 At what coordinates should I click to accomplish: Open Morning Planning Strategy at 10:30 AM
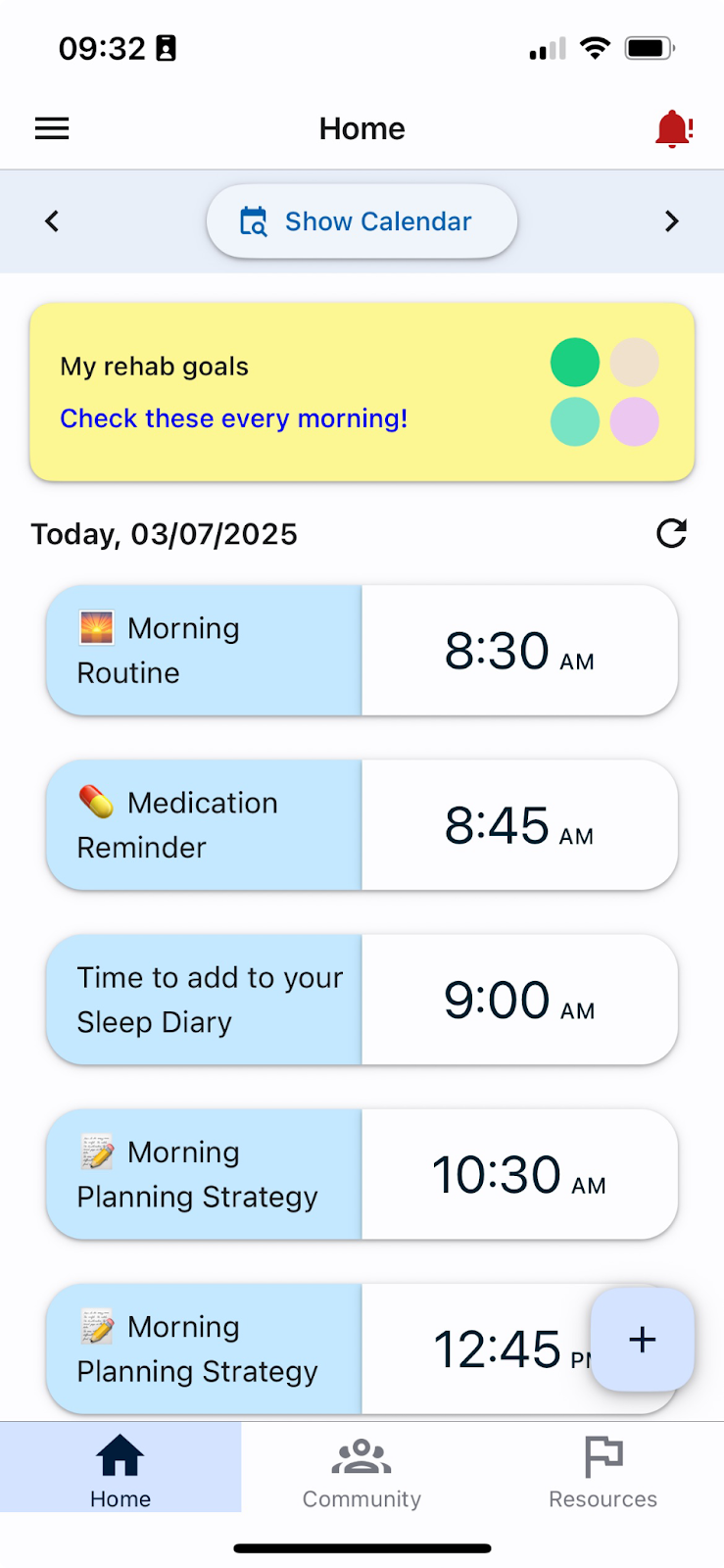pyautogui.click(x=362, y=1174)
